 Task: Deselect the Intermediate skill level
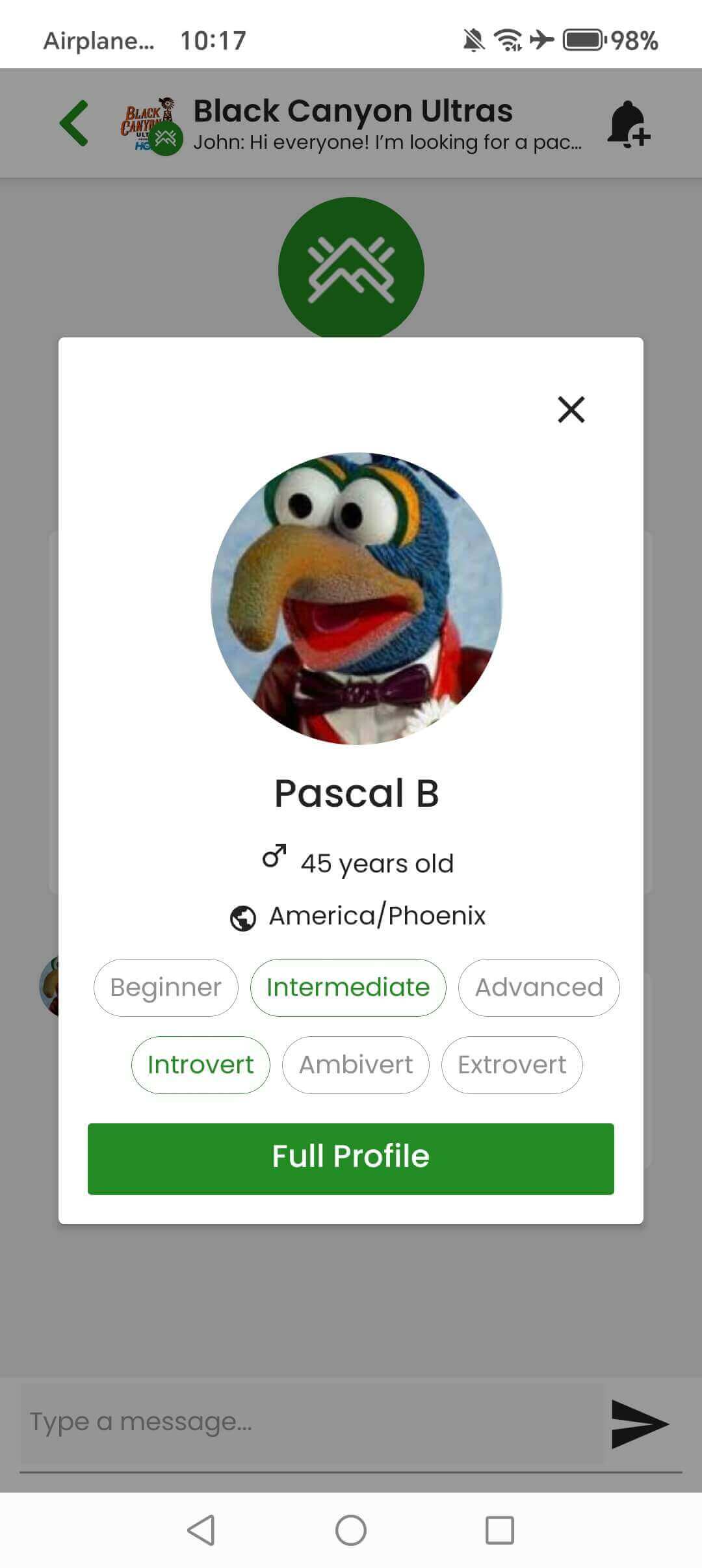coord(348,987)
